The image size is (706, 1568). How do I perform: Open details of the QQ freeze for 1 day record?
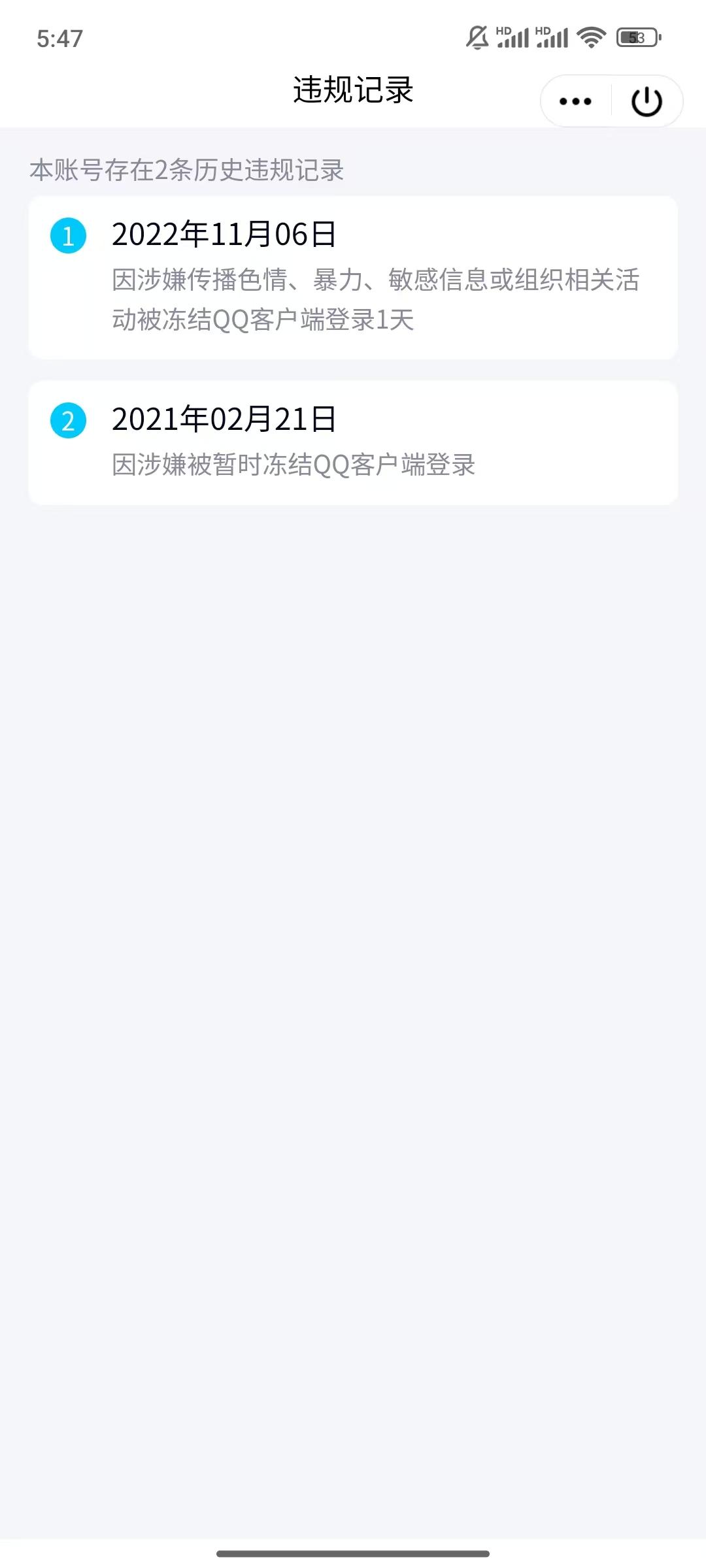pos(353,278)
